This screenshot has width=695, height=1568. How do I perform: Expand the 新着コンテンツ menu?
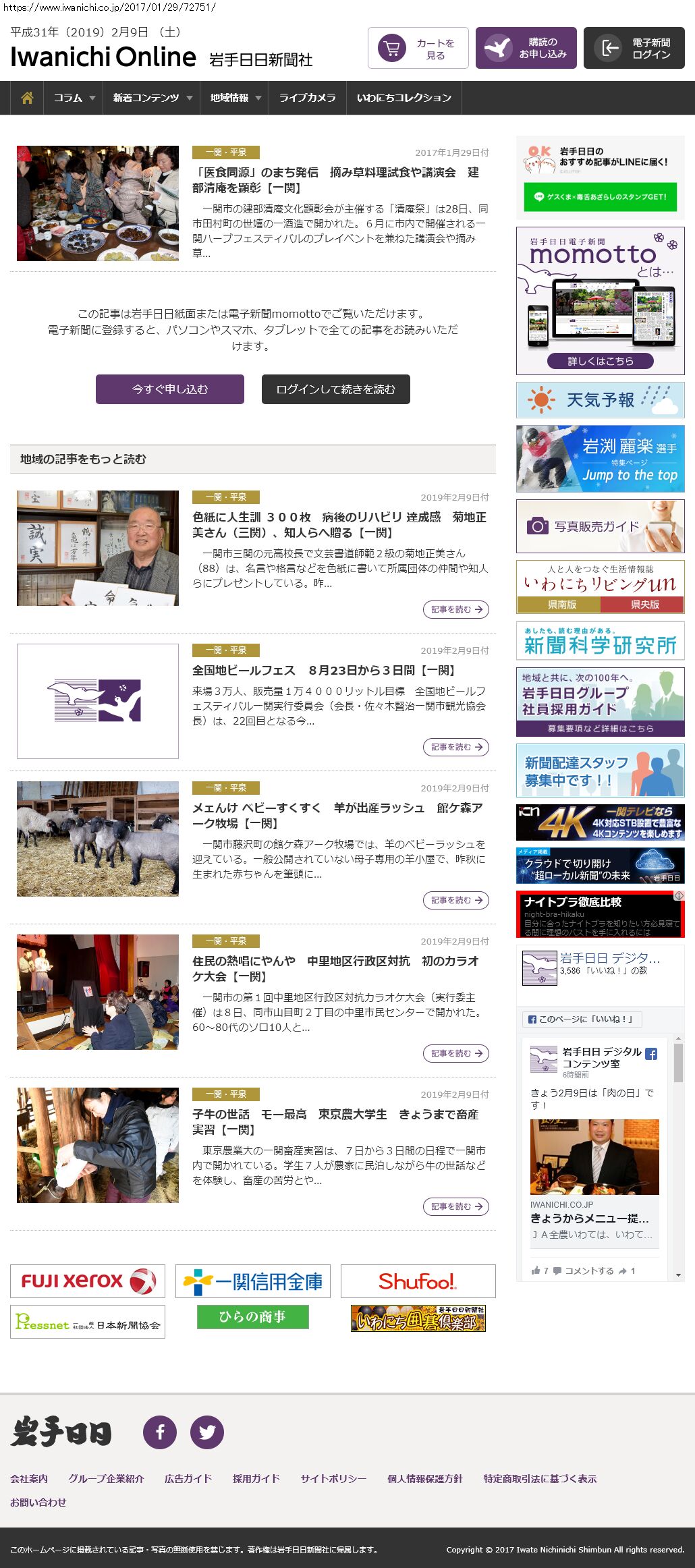152,98
